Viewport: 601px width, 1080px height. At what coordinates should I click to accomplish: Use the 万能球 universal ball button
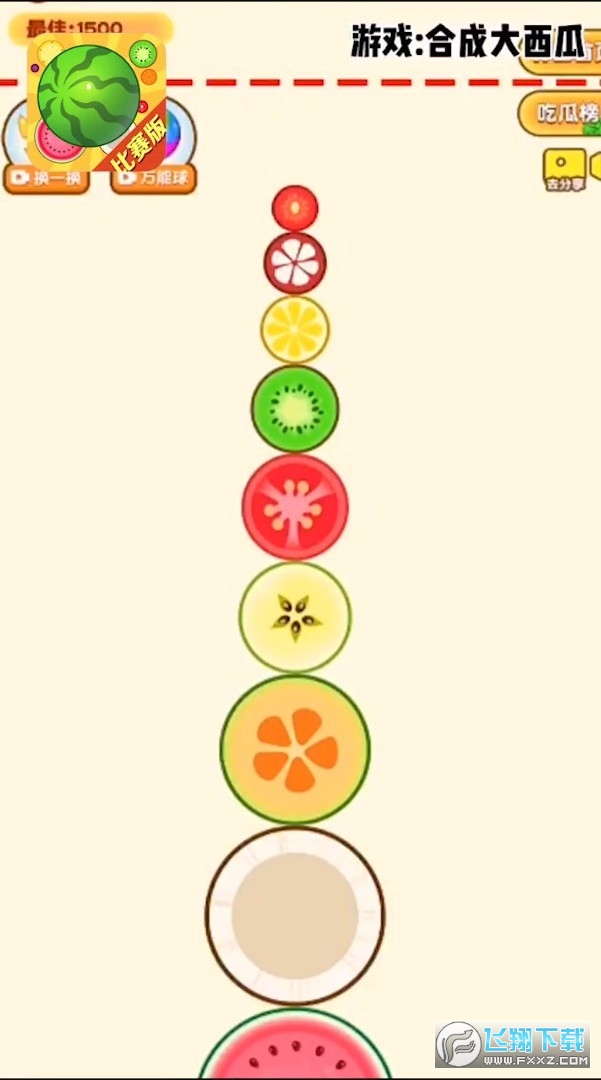coord(153,179)
